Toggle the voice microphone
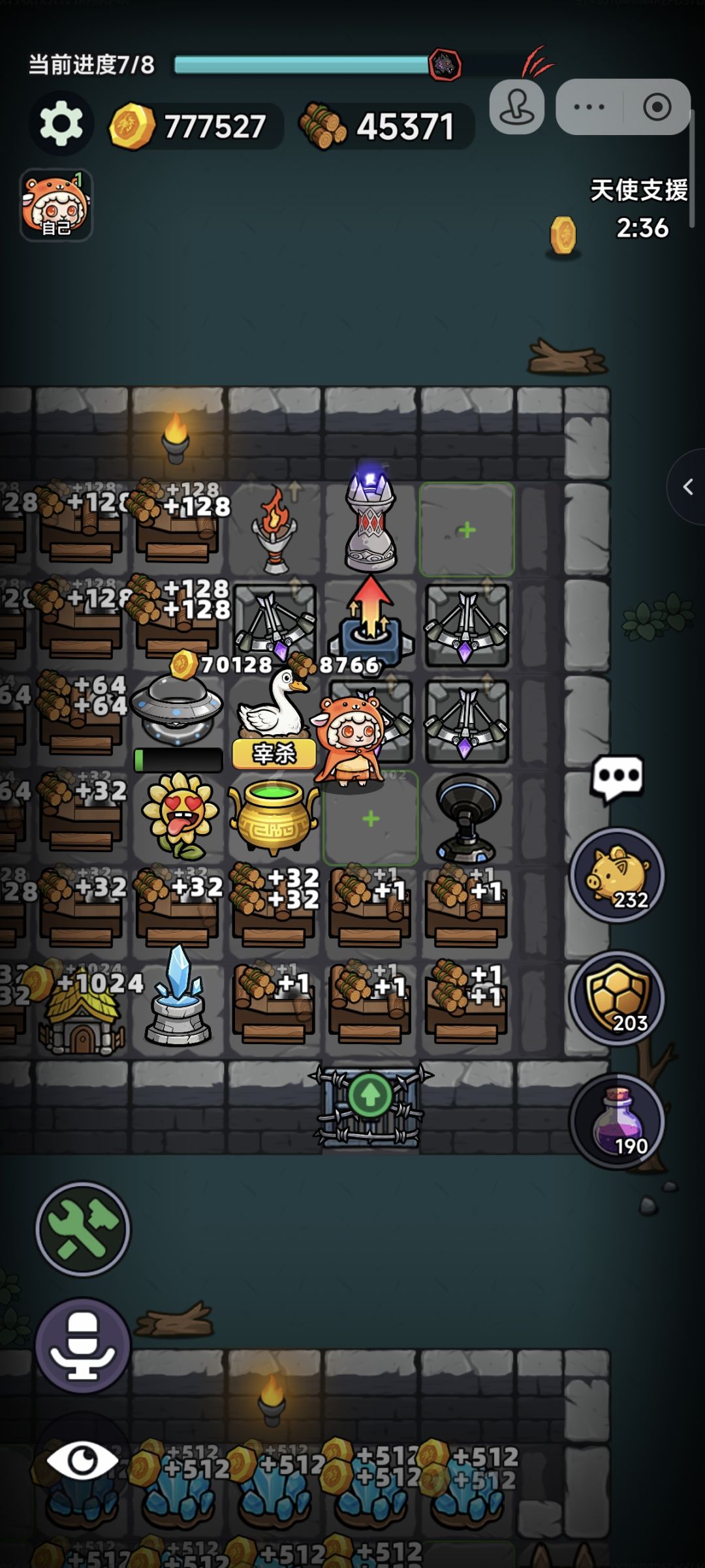 click(x=83, y=1345)
